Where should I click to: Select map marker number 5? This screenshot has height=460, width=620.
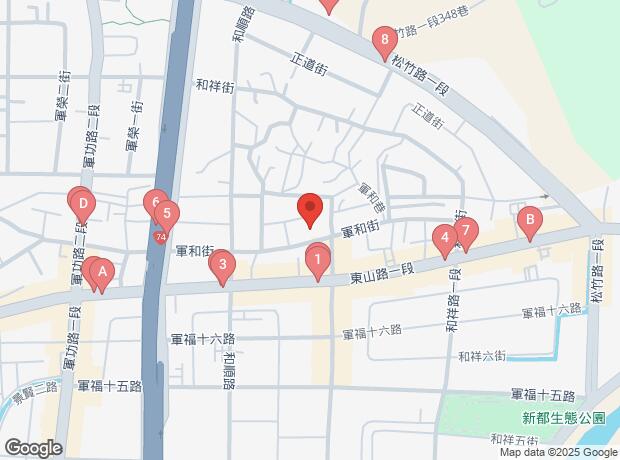167,213
